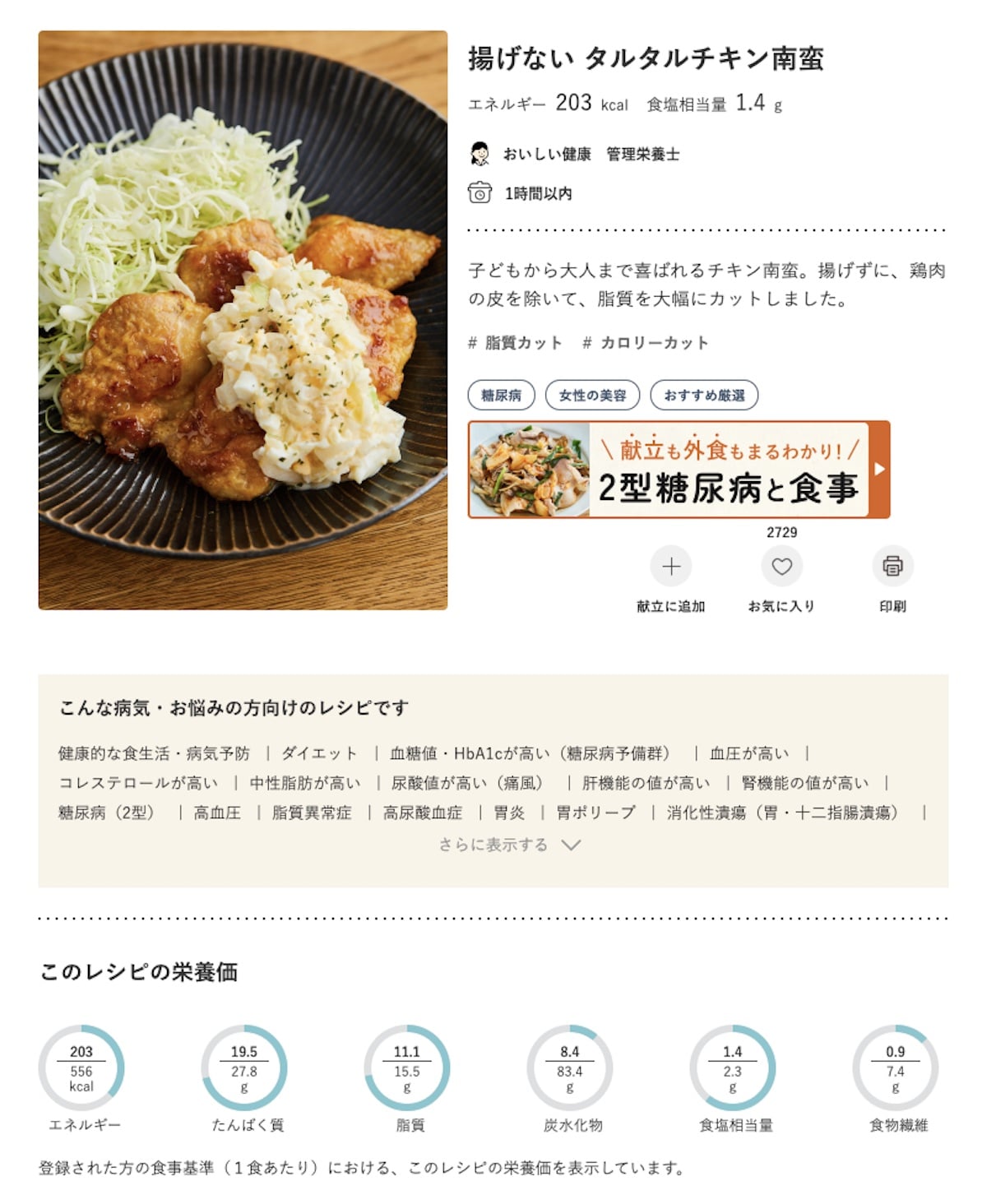Screen dimensions: 982x1204
Task: Open the コレステロールが高い condition link
Action: tap(138, 783)
